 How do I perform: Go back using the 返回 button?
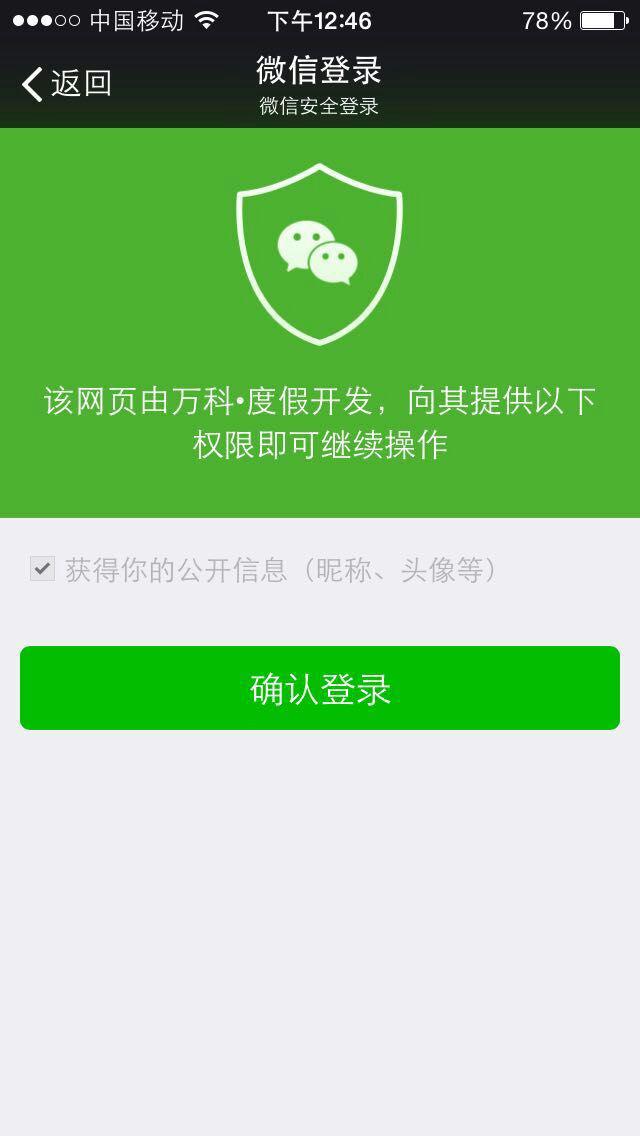(66, 84)
